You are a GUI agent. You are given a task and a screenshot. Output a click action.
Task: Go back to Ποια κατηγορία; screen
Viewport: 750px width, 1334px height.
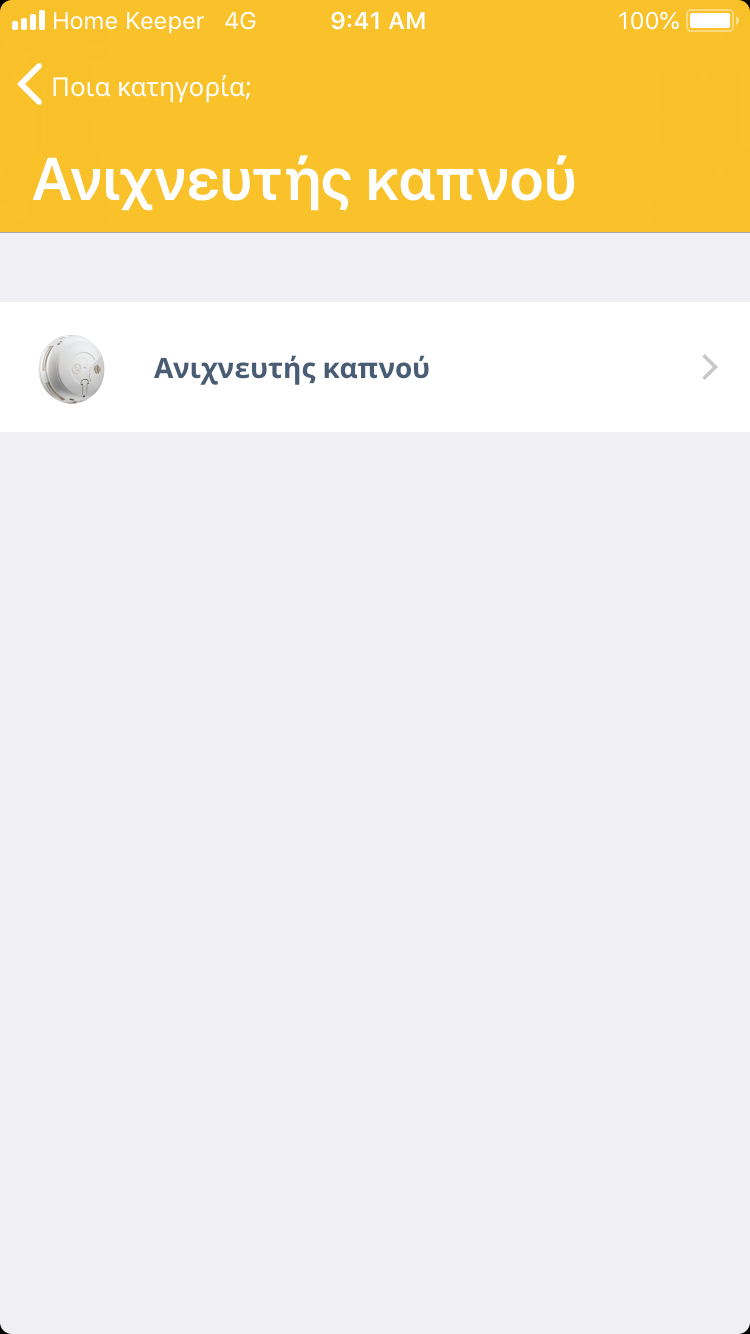coord(134,87)
